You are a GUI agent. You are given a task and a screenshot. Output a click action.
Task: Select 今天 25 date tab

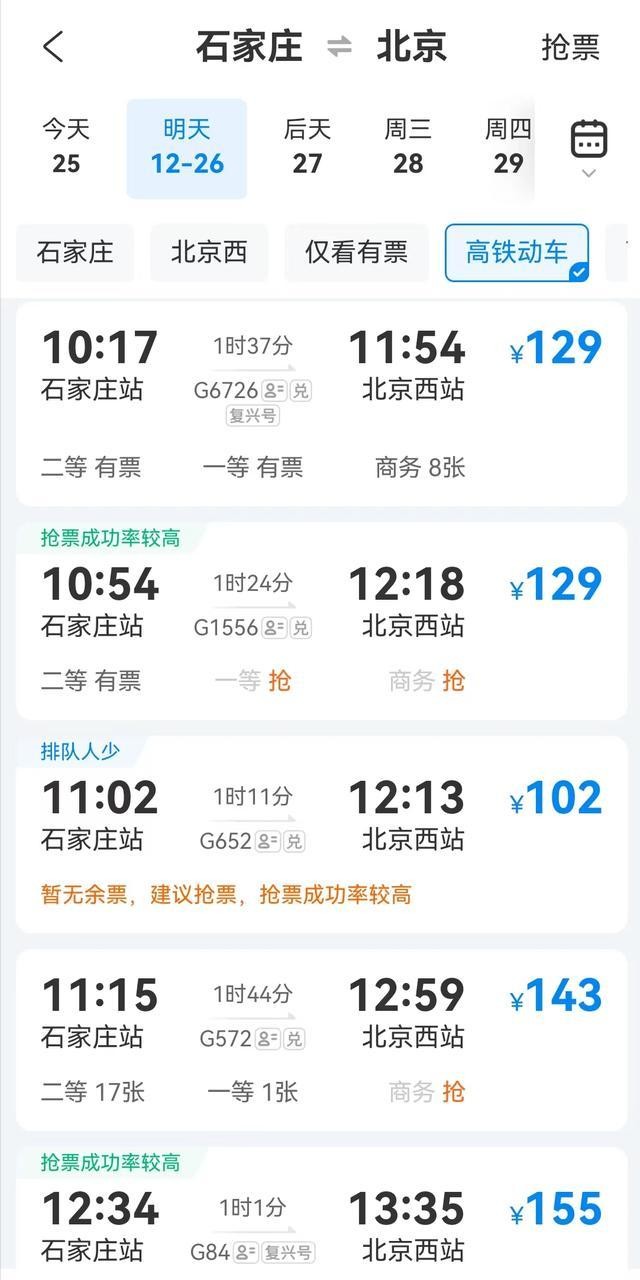click(66, 146)
